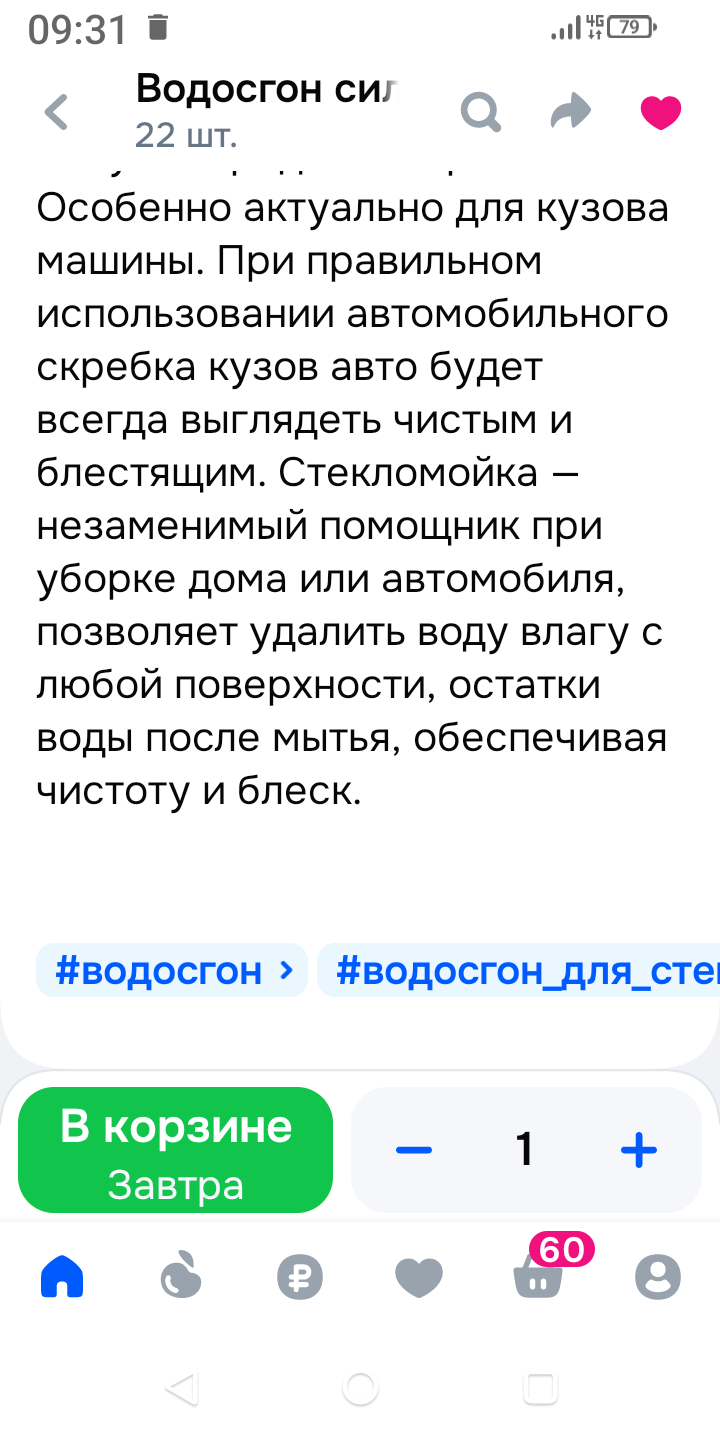Increase quantity with the plus button

638,1150
